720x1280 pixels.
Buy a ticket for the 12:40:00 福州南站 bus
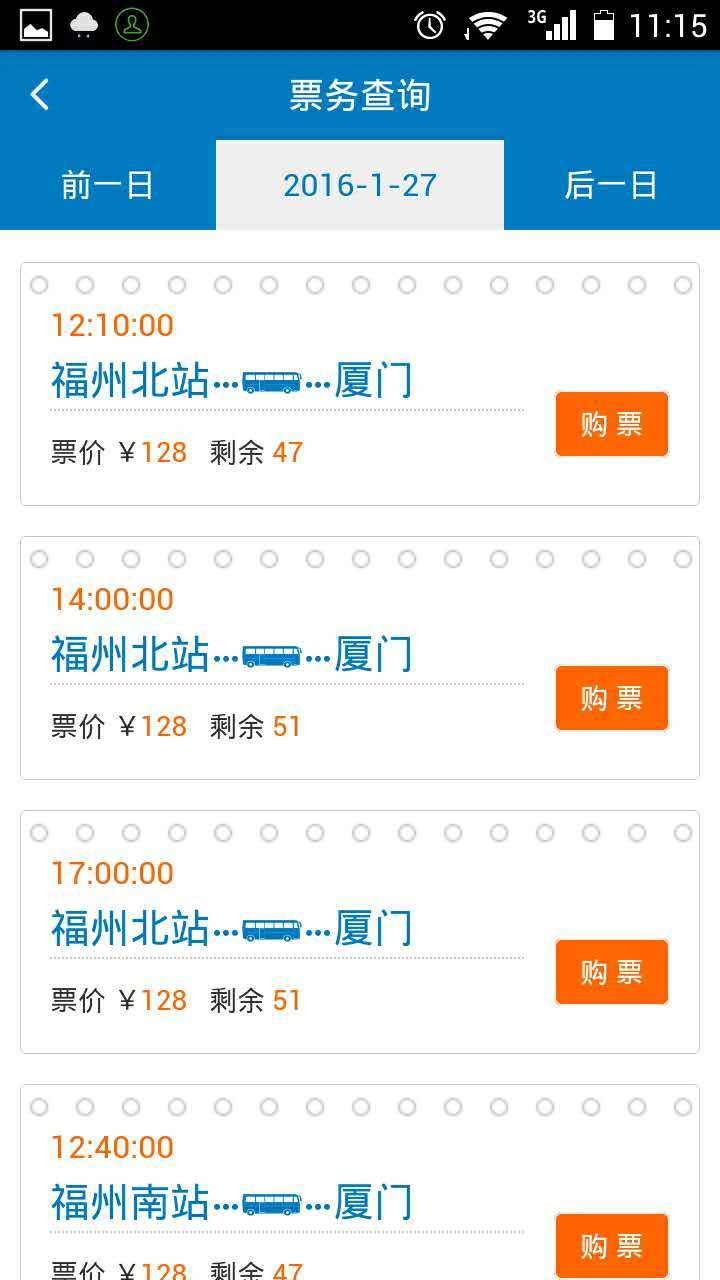click(x=611, y=1245)
